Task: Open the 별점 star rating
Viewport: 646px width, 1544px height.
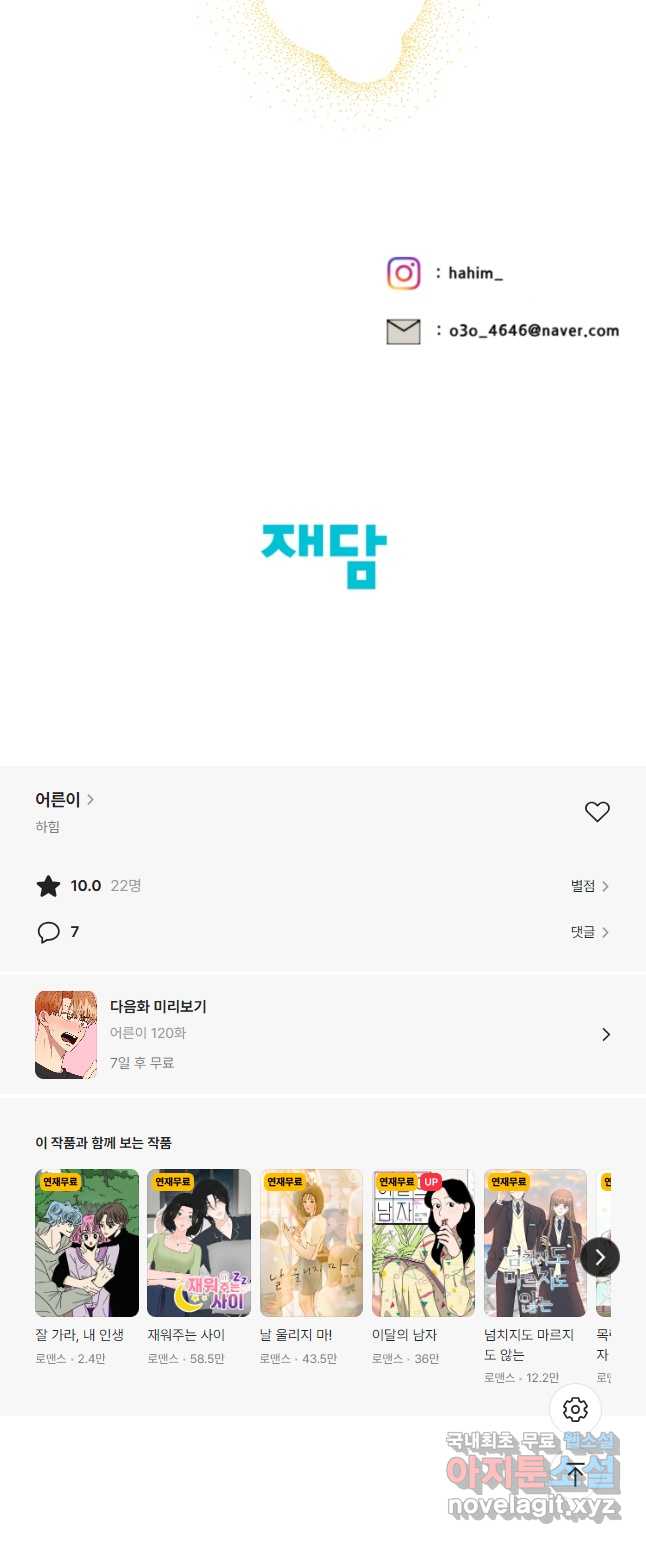Action: [x=589, y=886]
